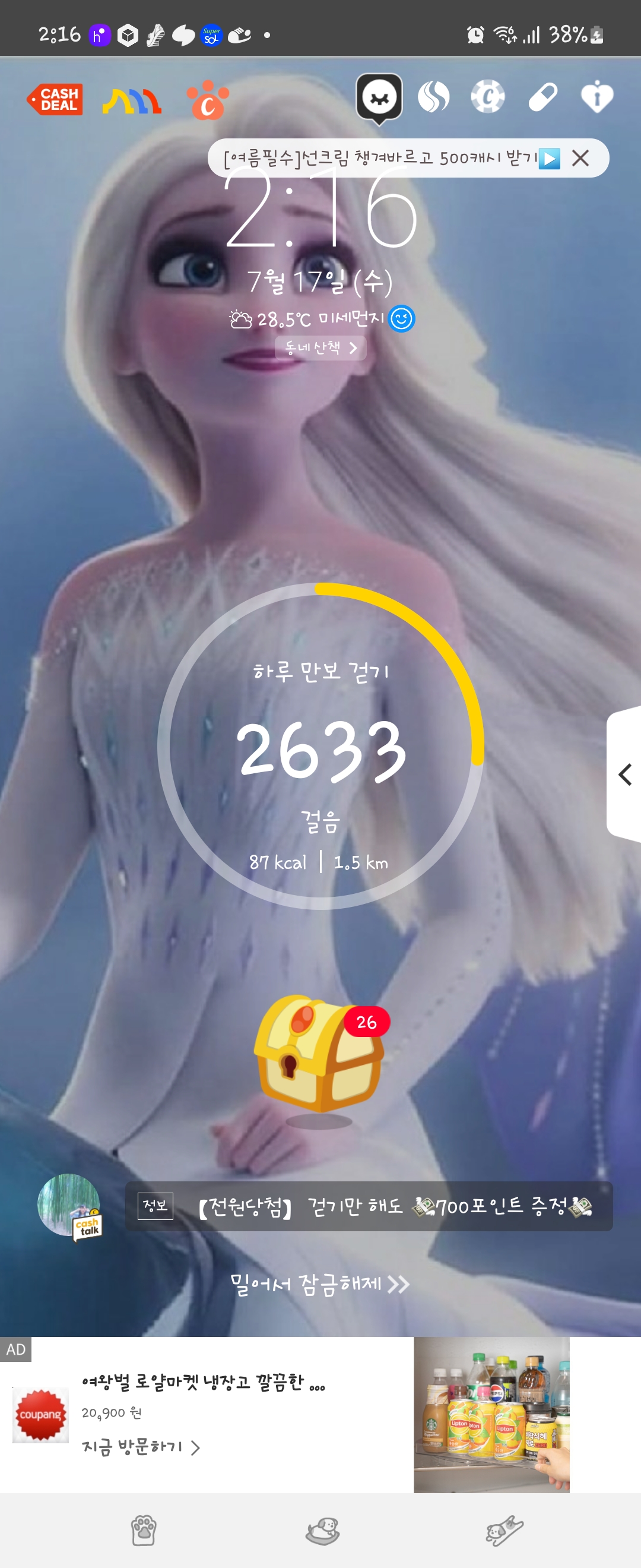Open the Cash Deal icon
The width and height of the screenshot is (641, 1568).
[x=55, y=99]
